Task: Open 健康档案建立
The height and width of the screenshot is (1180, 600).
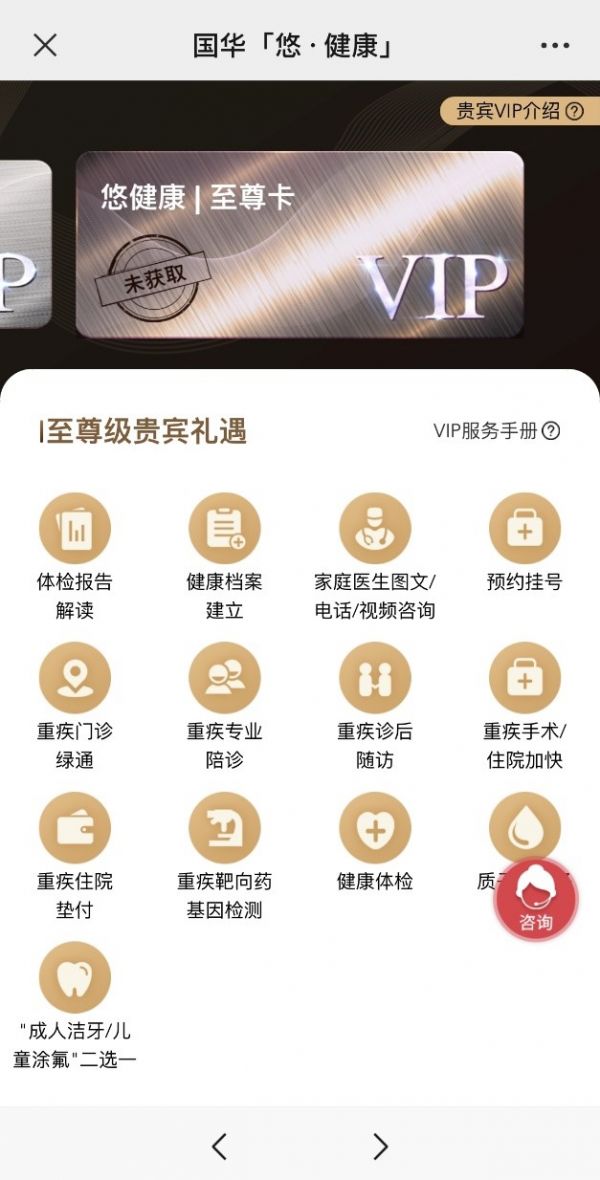Action: 225,529
